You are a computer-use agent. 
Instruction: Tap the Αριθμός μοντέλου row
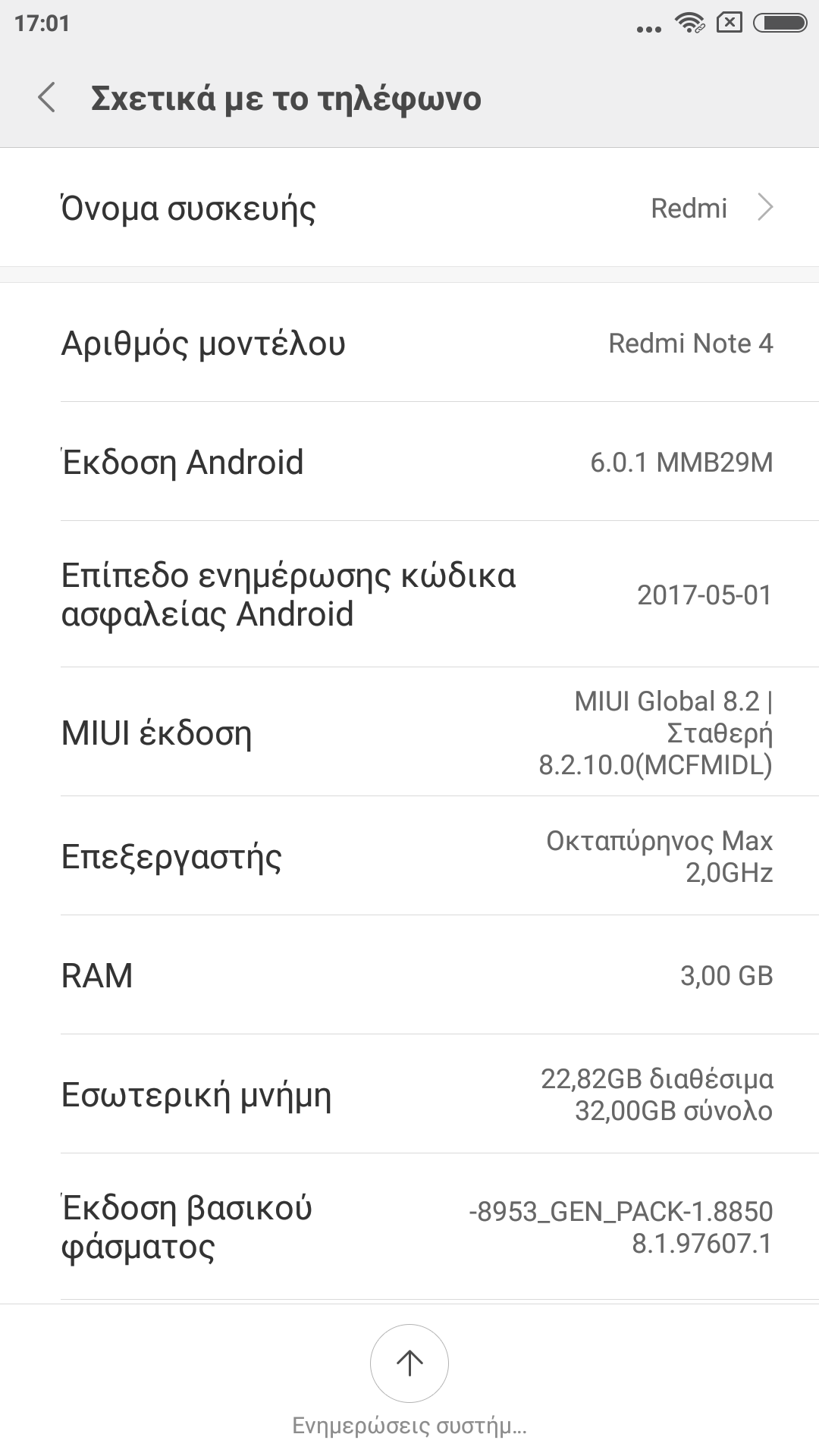pos(409,343)
